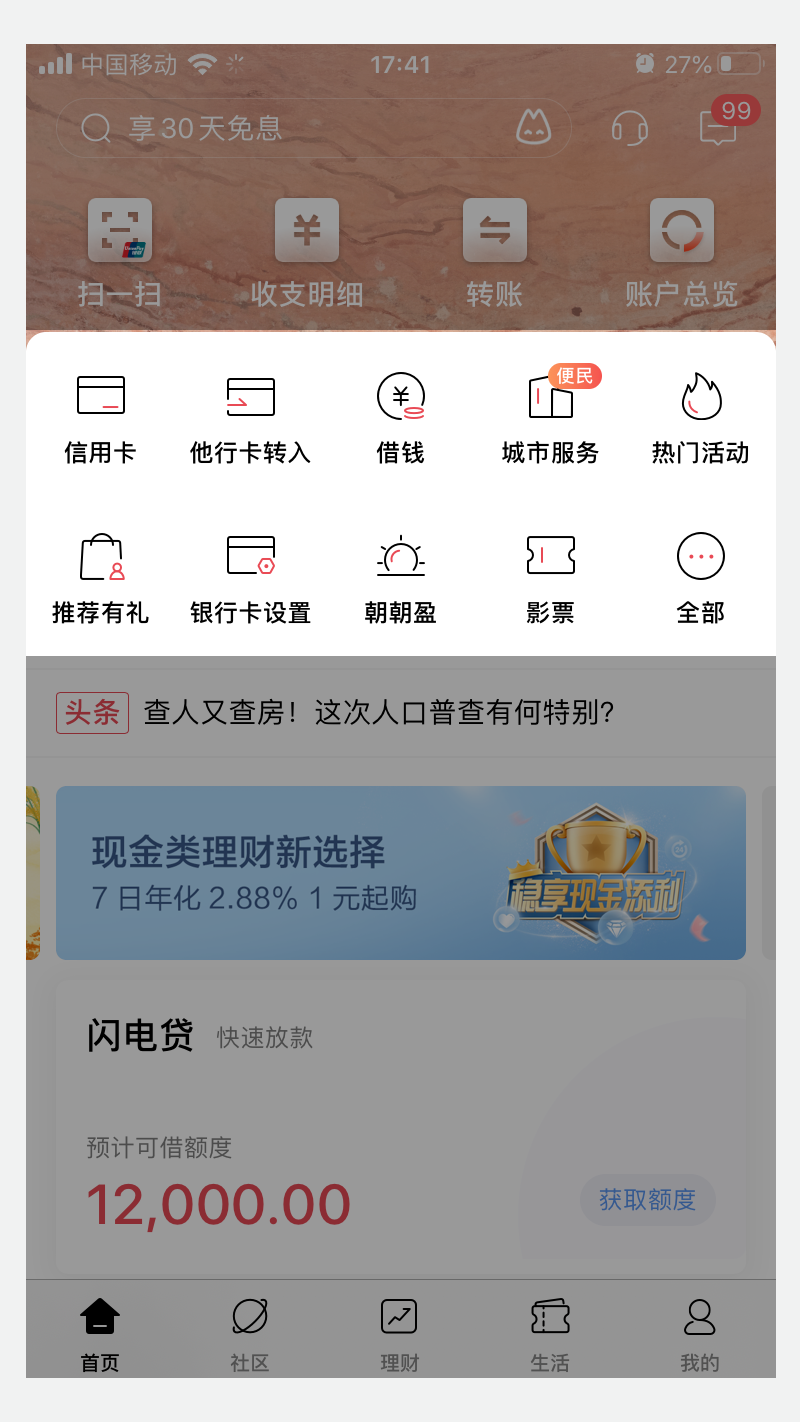Open the 信用卡 credit card section
The image size is (800, 1422).
[100, 417]
